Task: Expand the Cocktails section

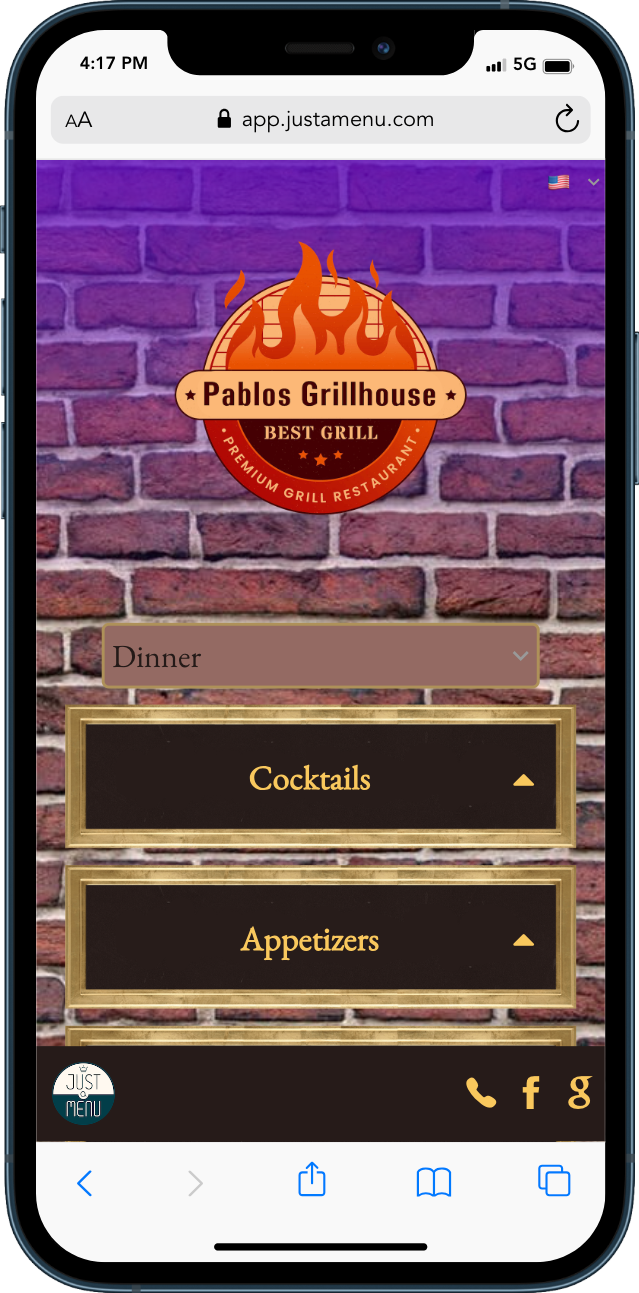Action: [320, 778]
